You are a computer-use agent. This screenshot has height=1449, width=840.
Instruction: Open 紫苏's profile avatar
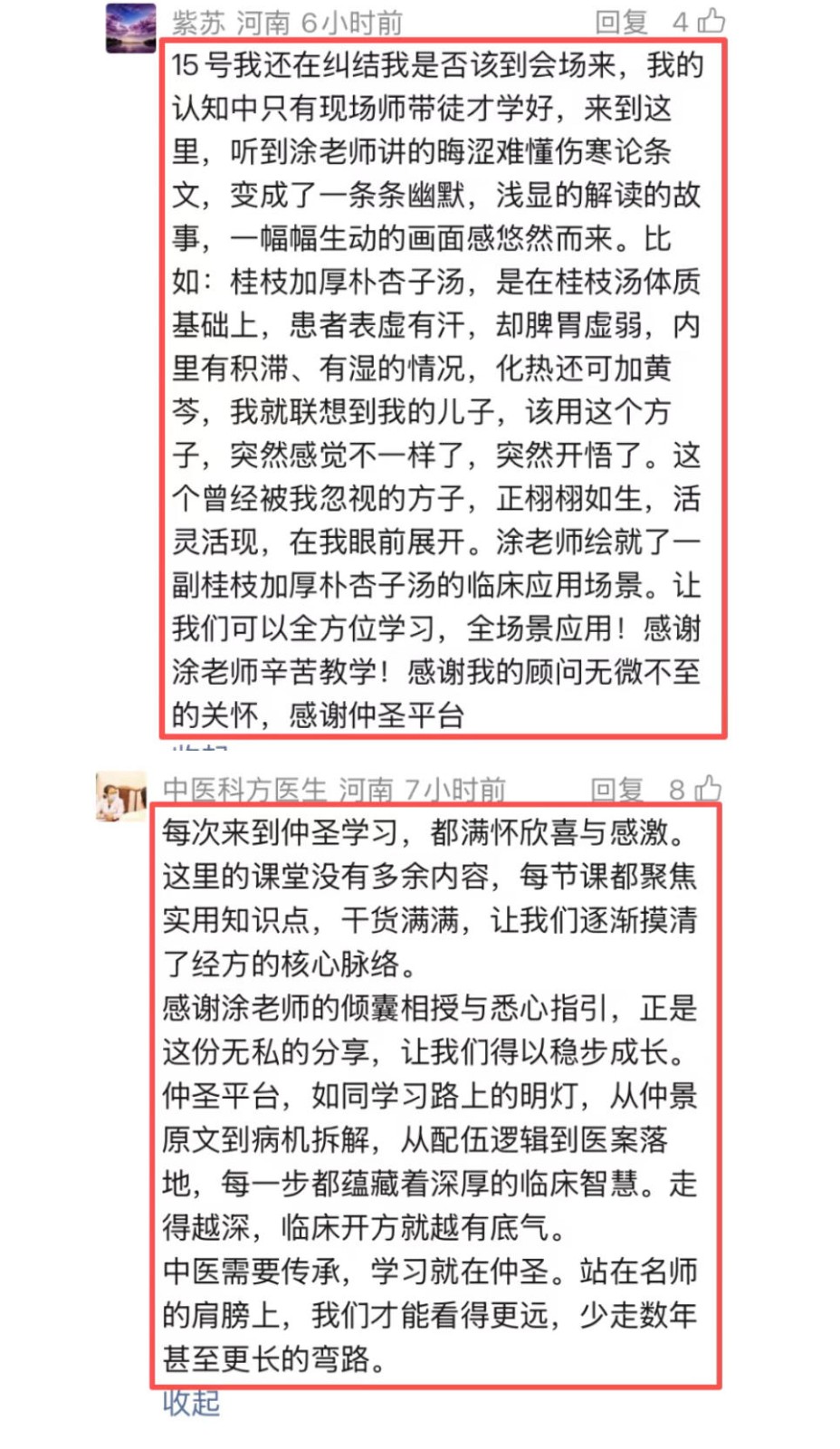point(130,28)
